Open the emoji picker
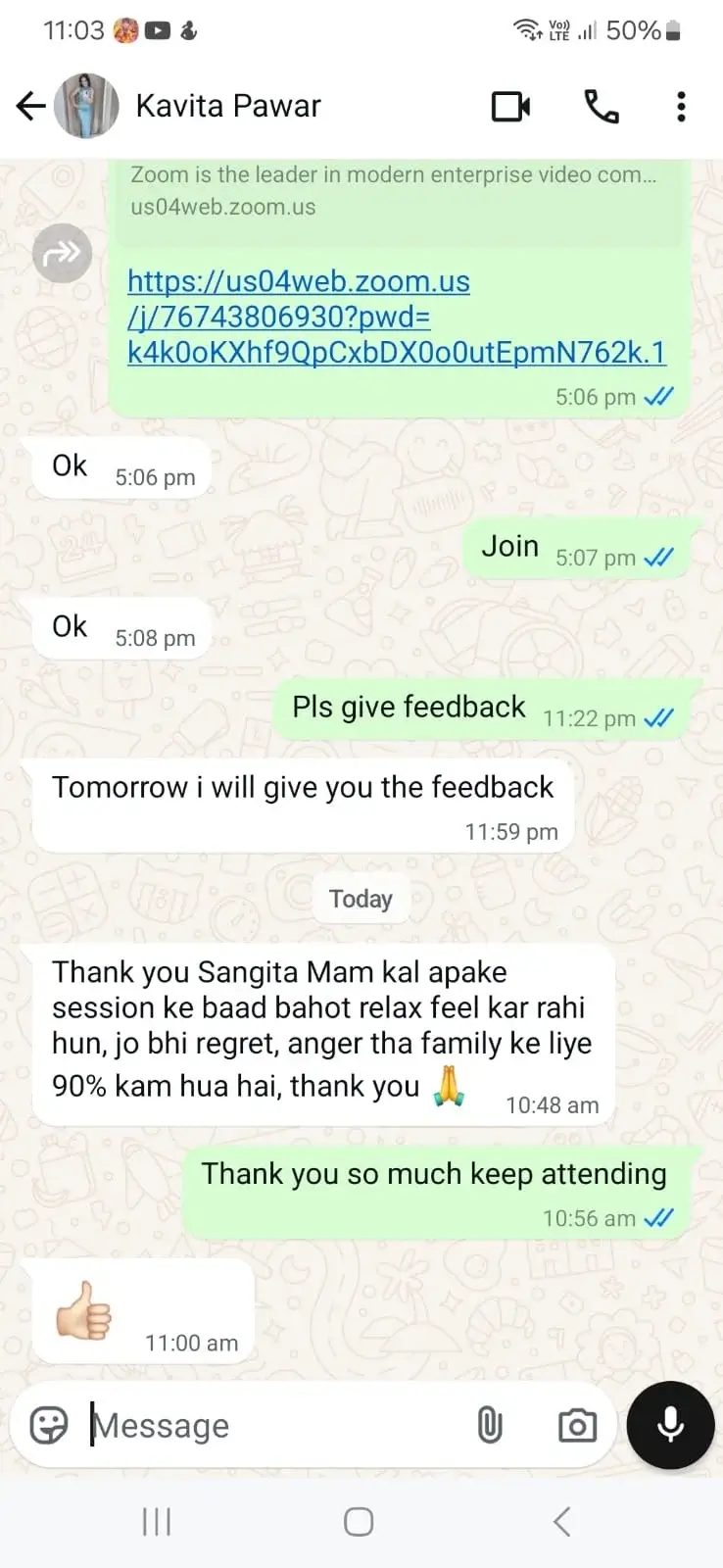The width and height of the screenshot is (723, 1568). 49,1425
